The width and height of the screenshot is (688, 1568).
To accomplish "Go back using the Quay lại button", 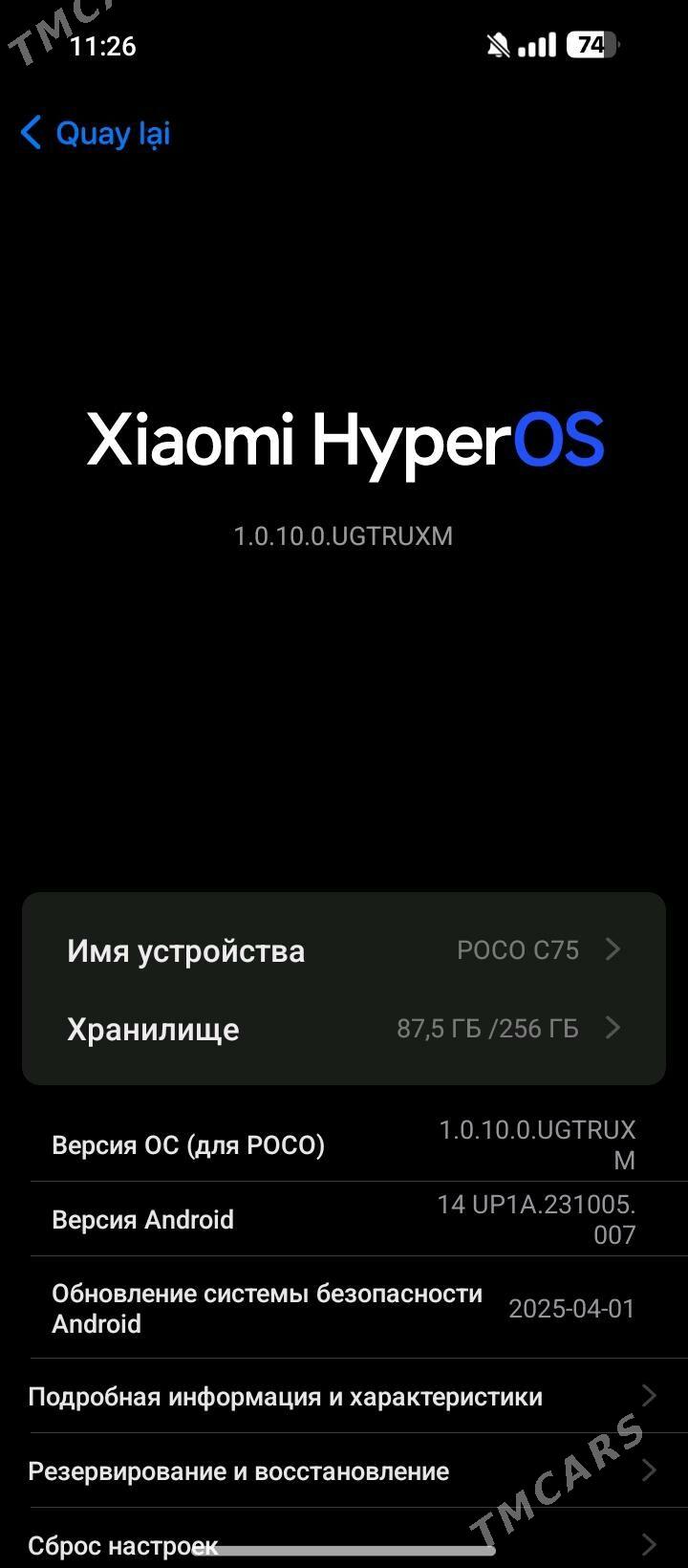I will [96, 133].
